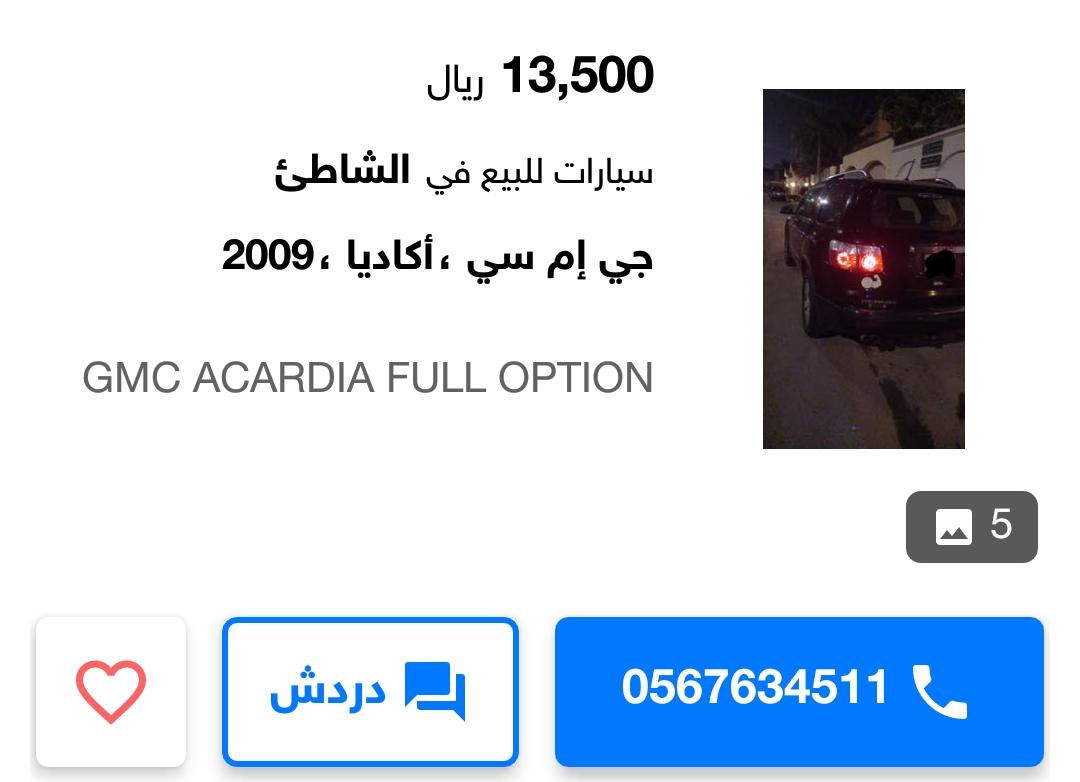Start a chat with the دردش button
The image size is (1080, 782).
click(x=370, y=691)
